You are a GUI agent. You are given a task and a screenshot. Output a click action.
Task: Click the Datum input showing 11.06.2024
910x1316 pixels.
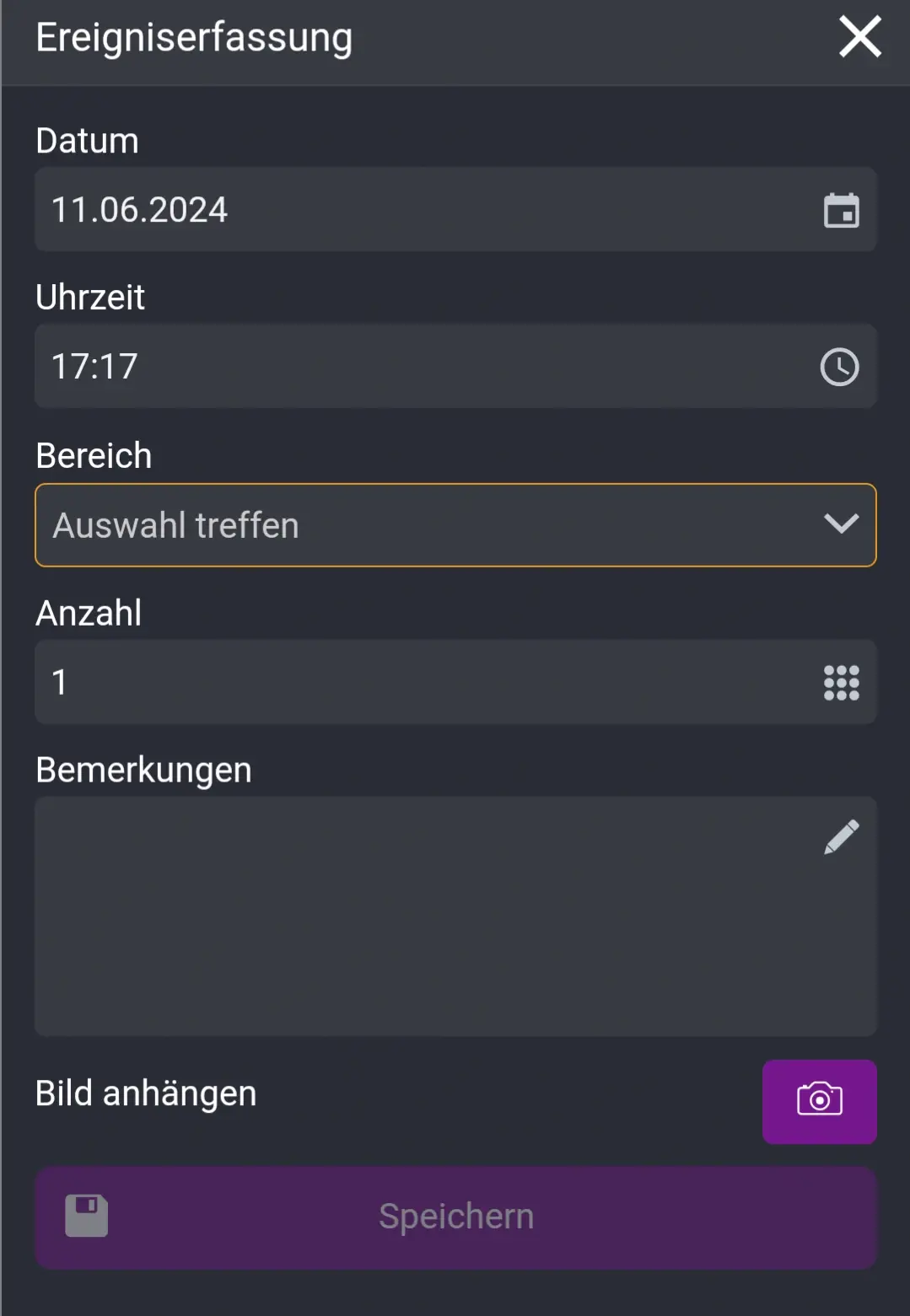(x=337, y=209)
